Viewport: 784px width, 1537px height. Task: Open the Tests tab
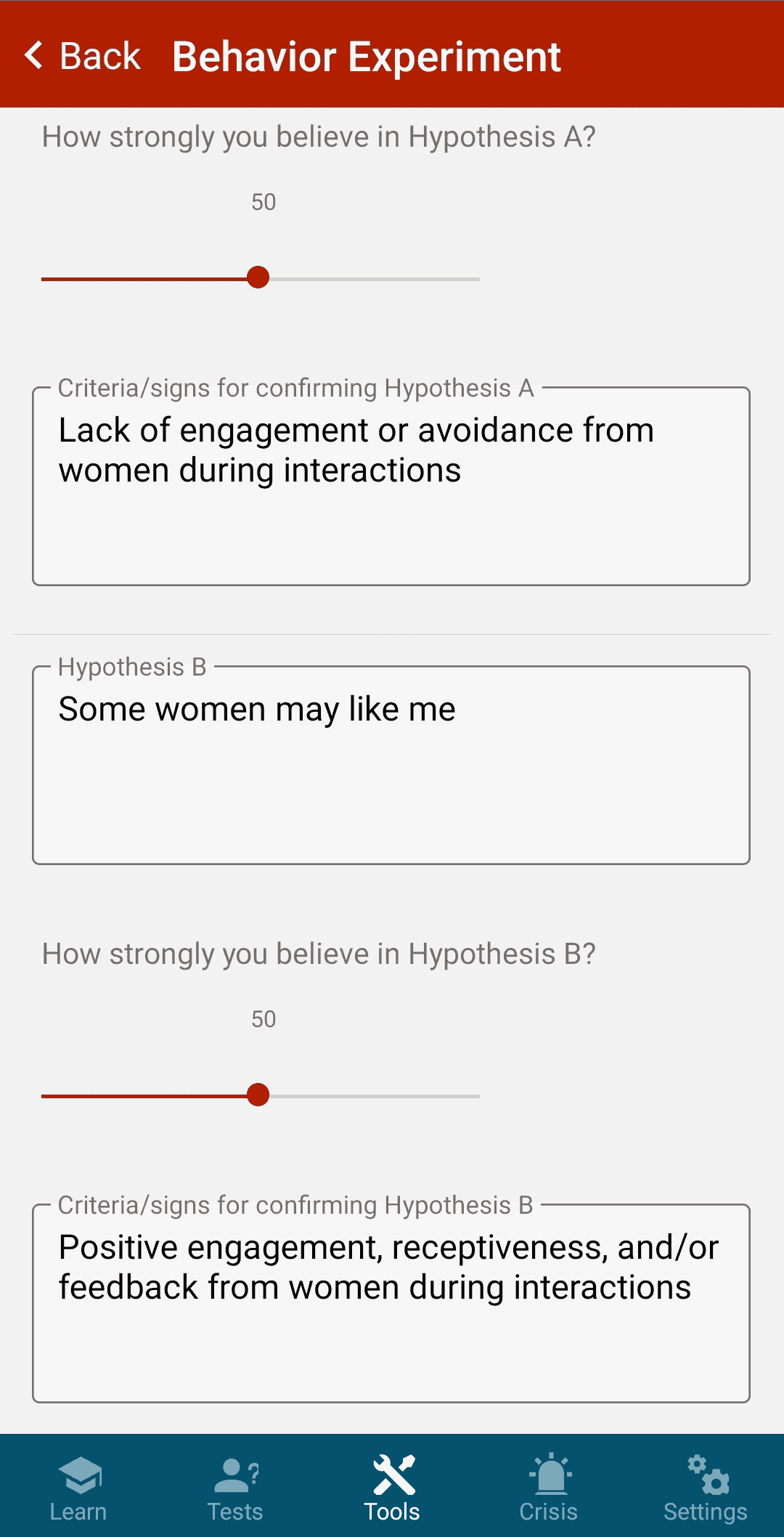tap(235, 1488)
